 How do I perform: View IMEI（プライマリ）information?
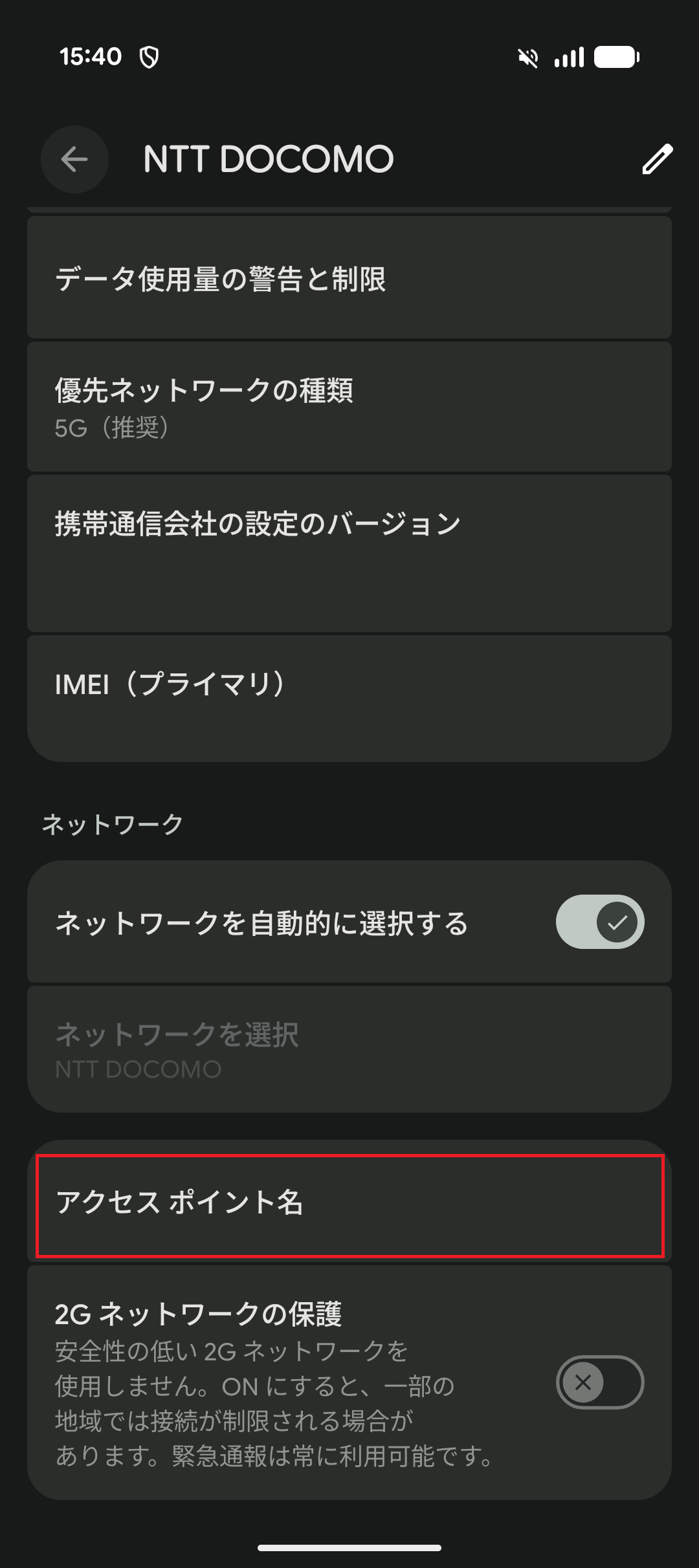pos(349,695)
